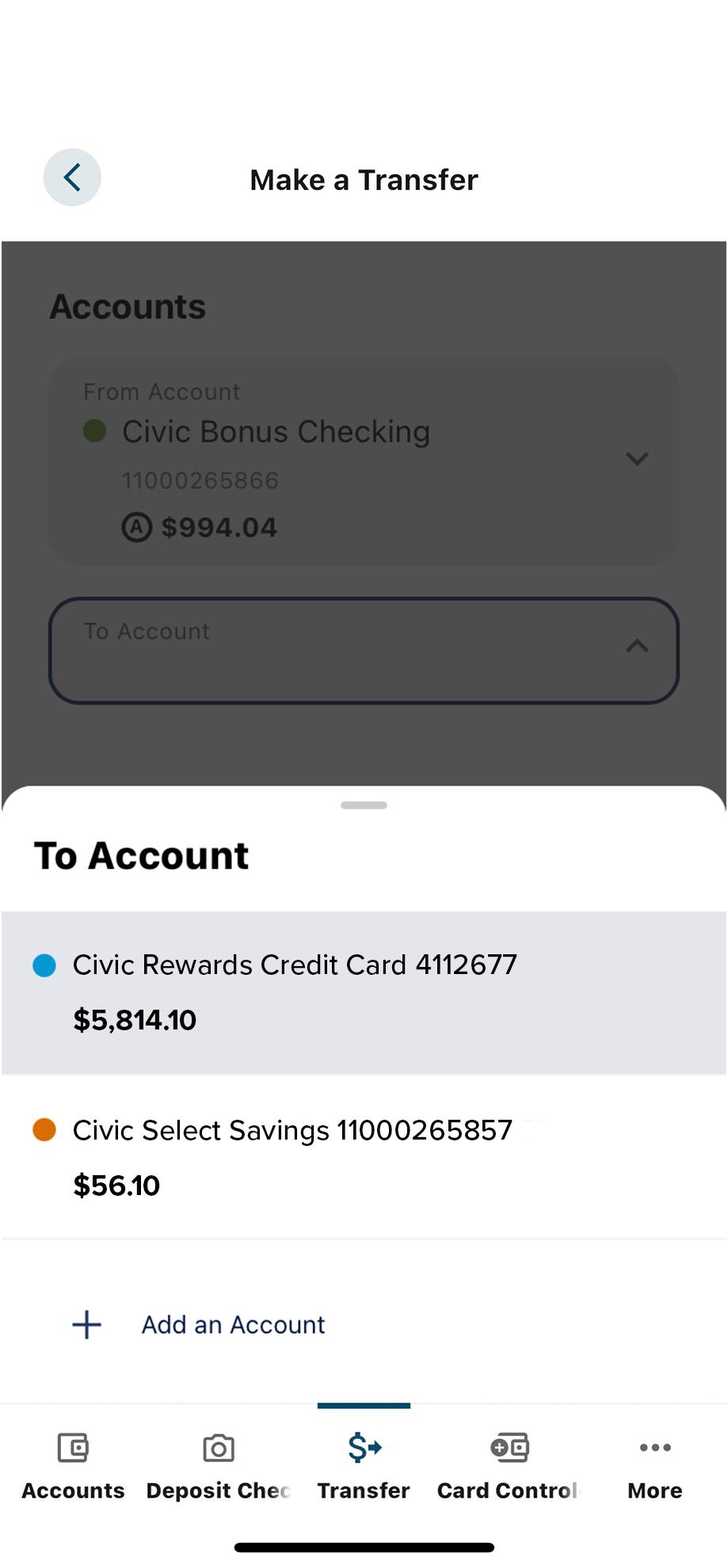The image size is (728, 1568).
Task: Select Civic Rewards Credit Card 4112677
Action: pyautogui.click(x=364, y=991)
